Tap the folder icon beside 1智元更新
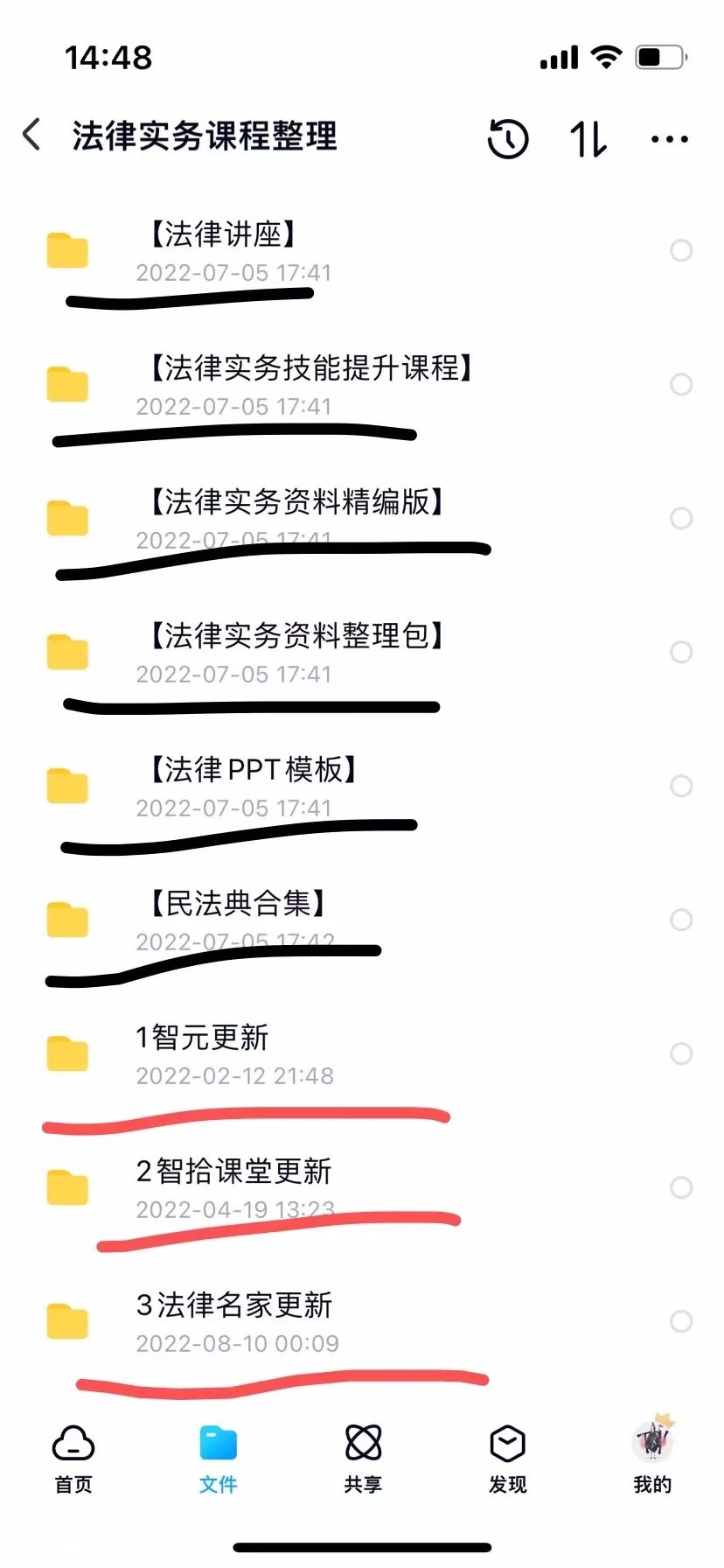This screenshot has height=1568, width=724. point(67,1053)
